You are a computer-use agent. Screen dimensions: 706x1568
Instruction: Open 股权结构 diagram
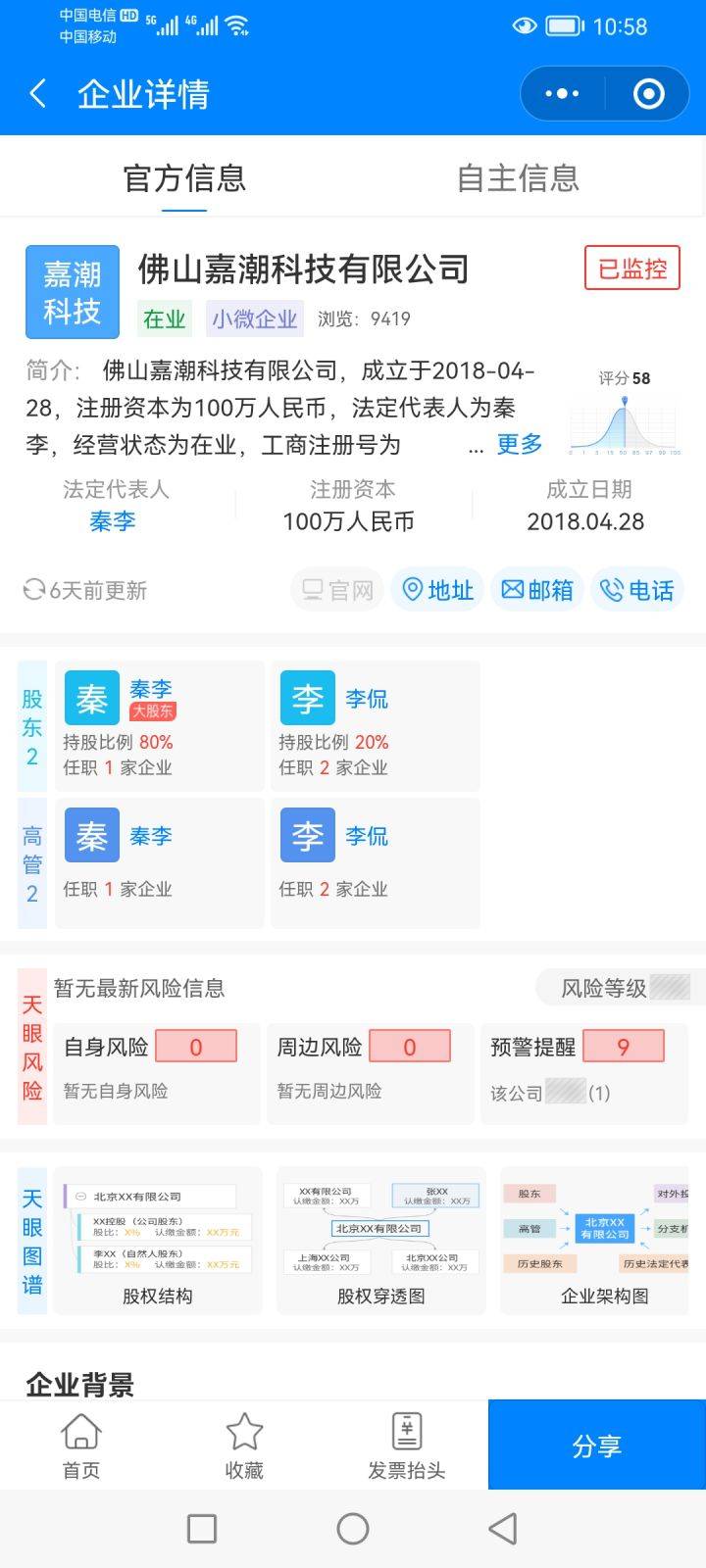[158, 1241]
